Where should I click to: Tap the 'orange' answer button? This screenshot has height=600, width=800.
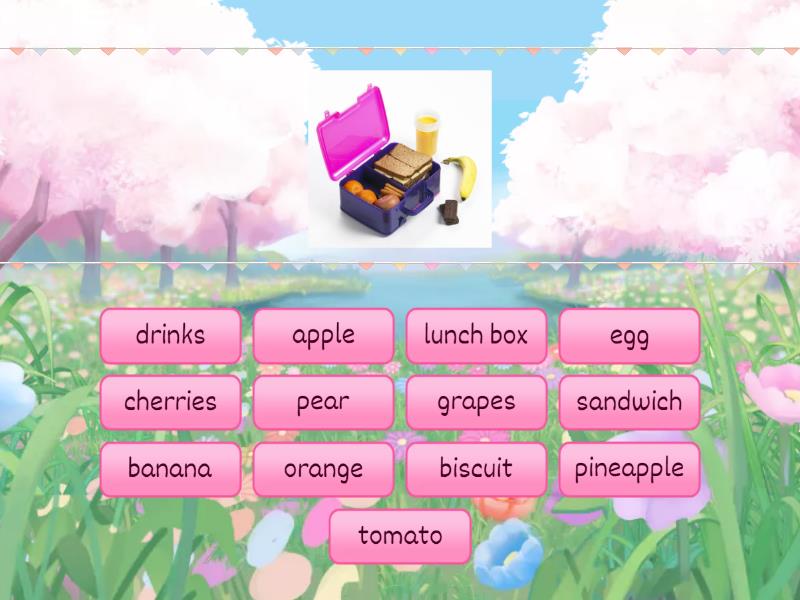point(323,469)
